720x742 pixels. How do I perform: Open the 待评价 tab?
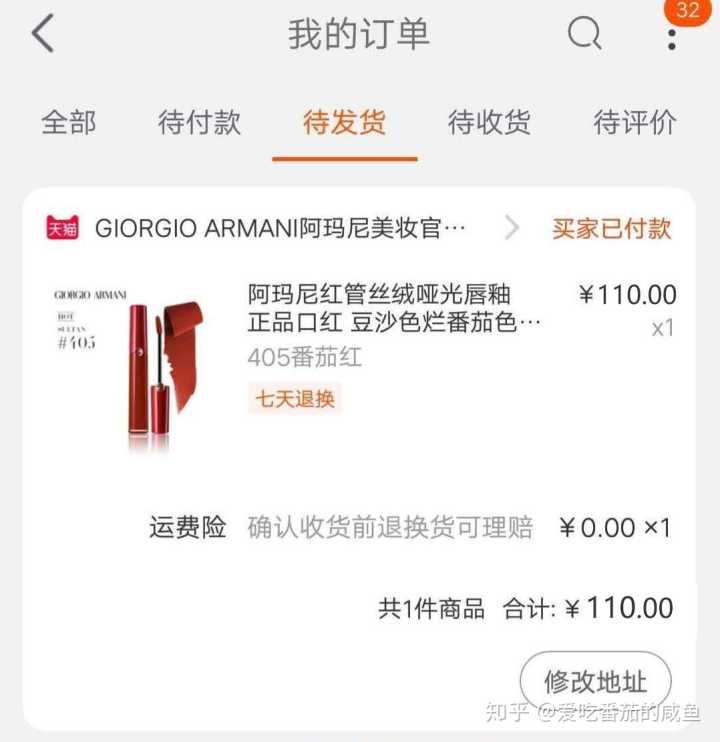(634, 123)
